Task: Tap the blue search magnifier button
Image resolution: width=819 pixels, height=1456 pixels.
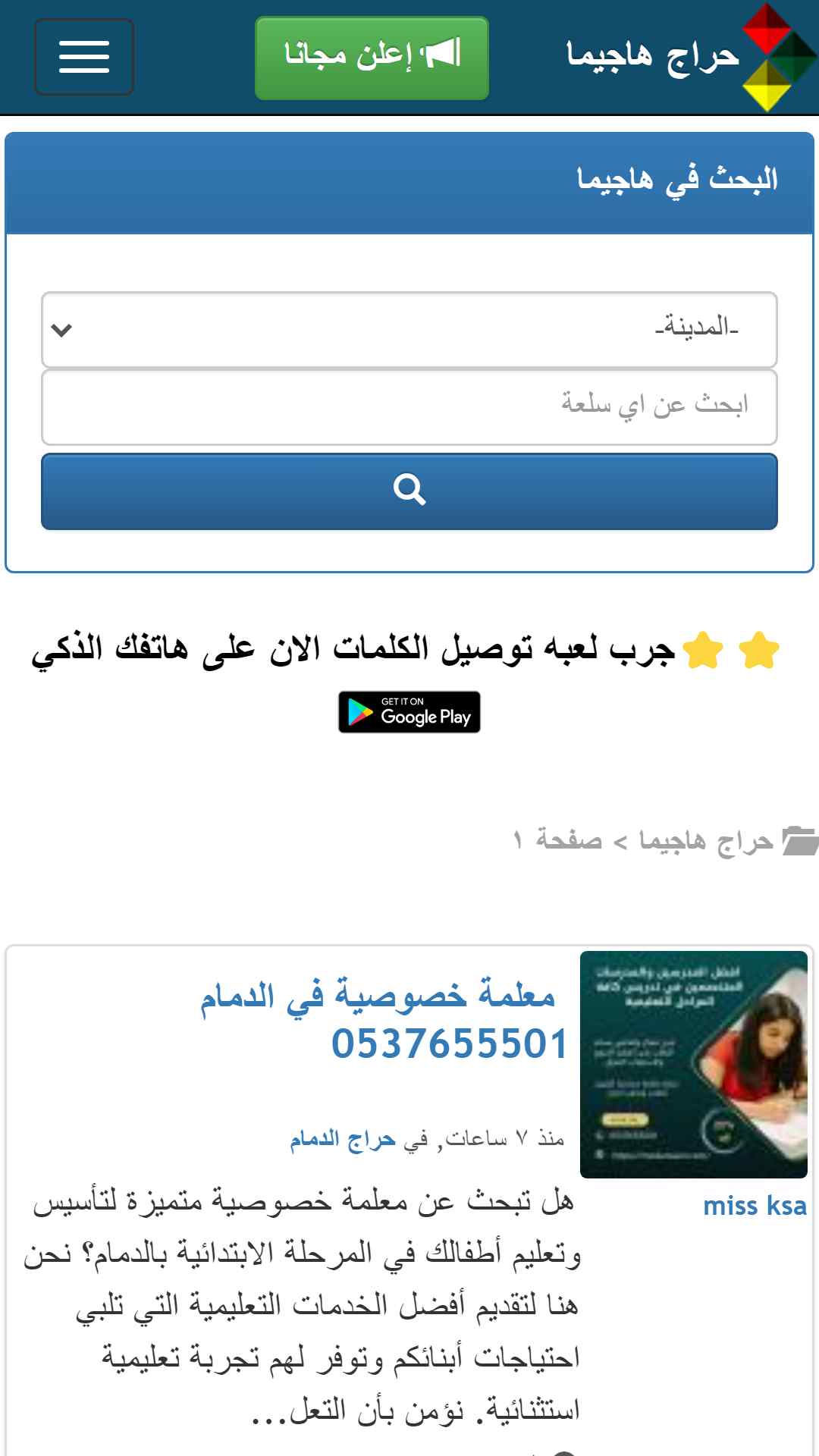Action: [409, 491]
